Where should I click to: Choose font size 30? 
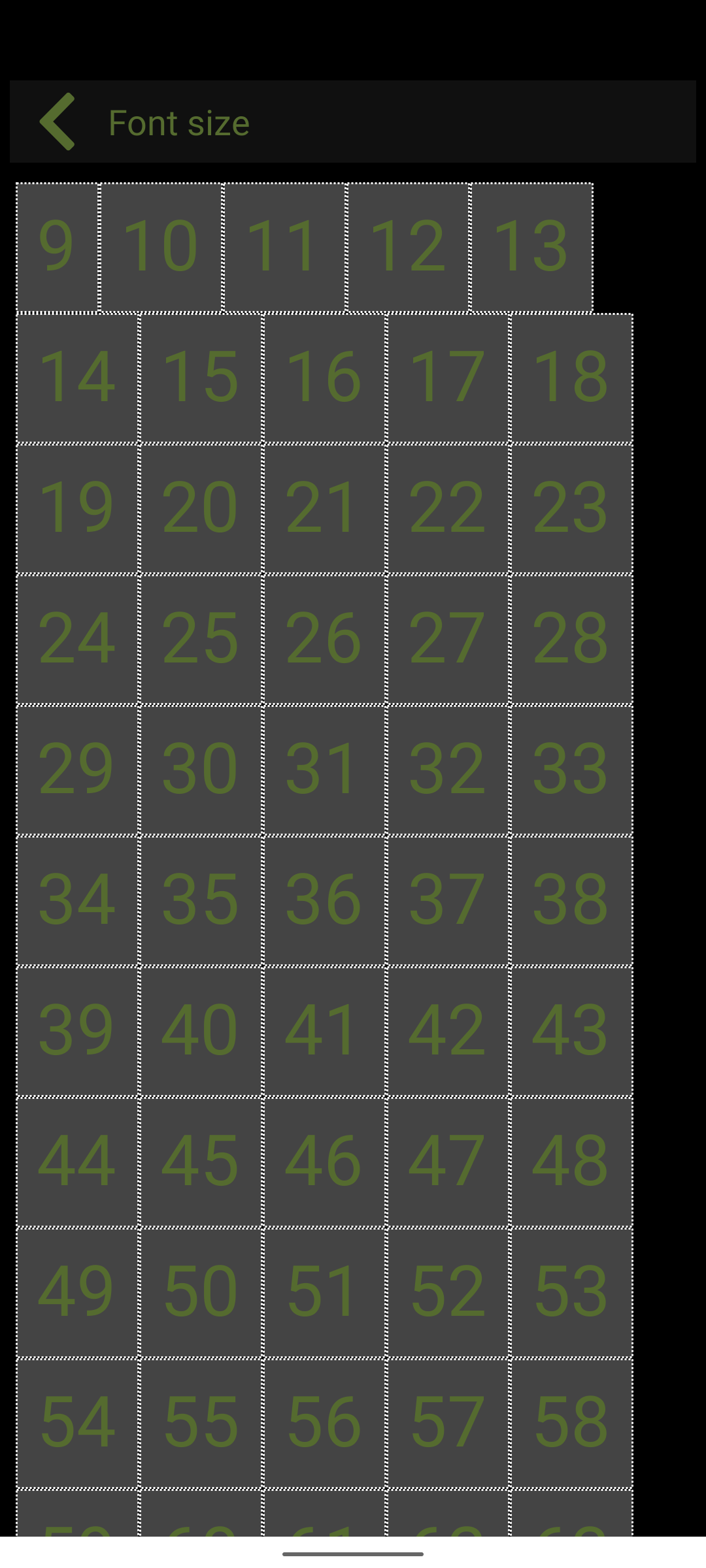pyautogui.click(x=201, y=770)
